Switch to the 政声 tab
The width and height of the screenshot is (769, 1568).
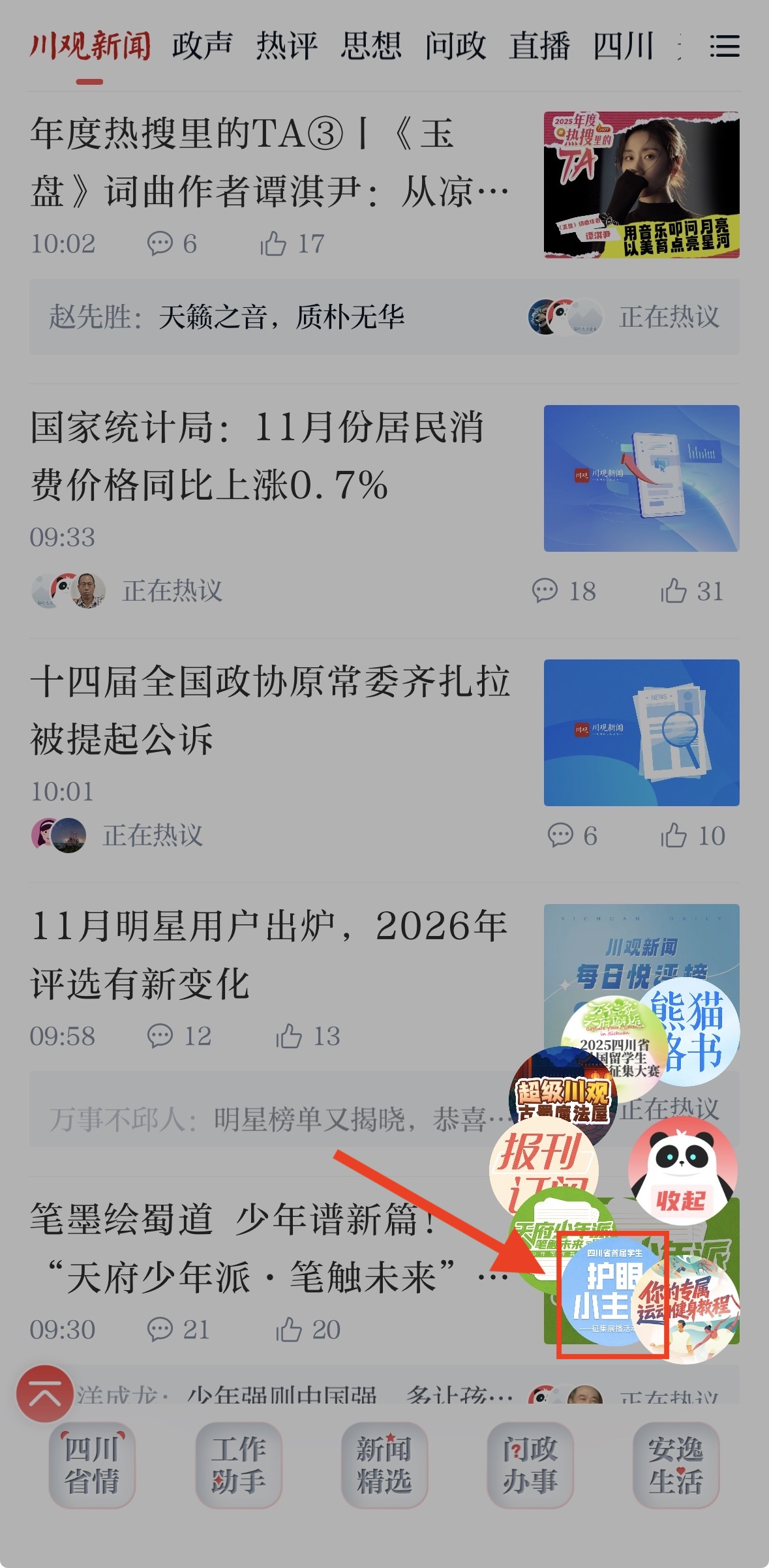202,46
